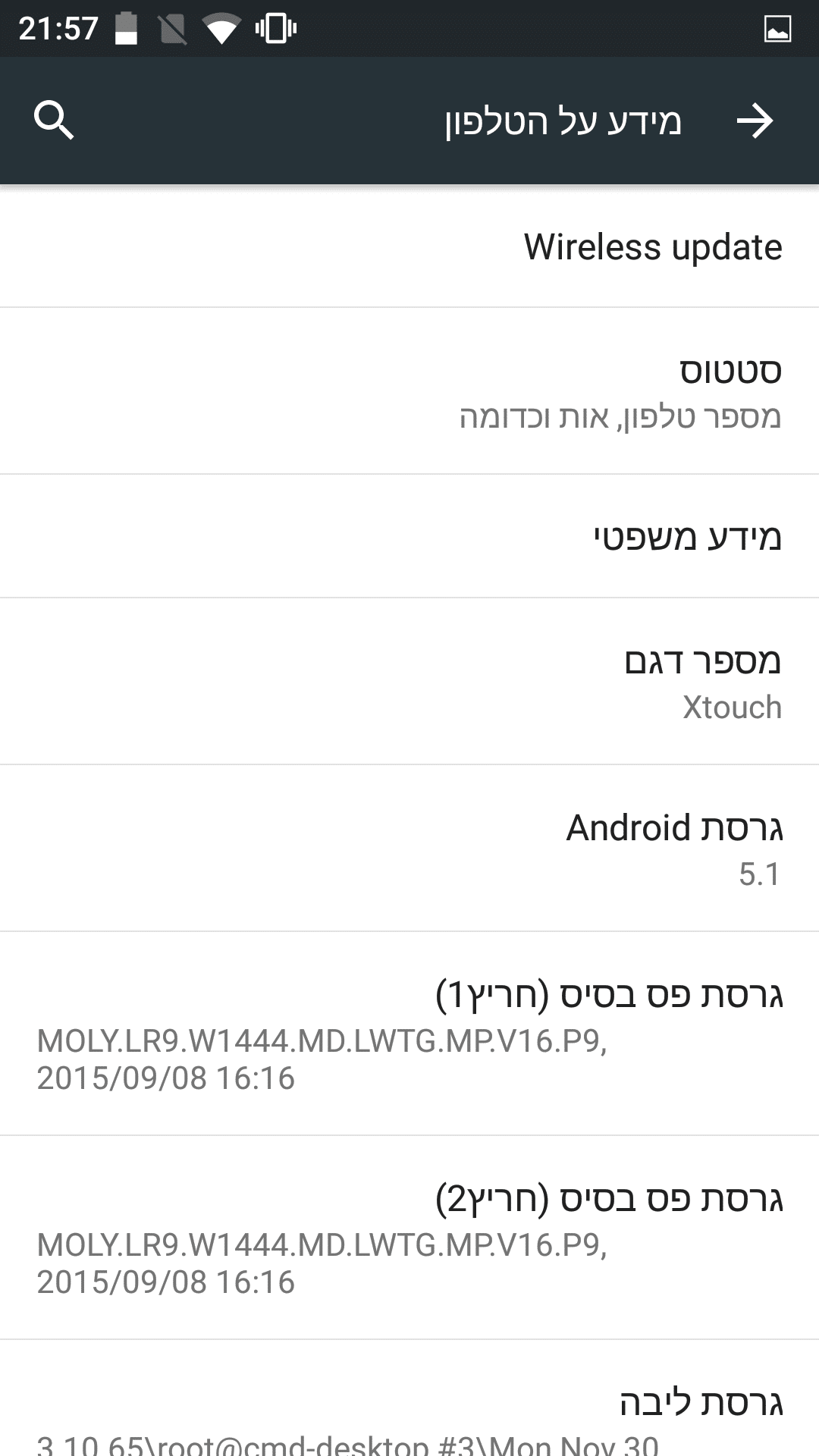Tap the גרסת ליבה (Kernel version) row
The width and height of the screenshot is (819, 1456).
tap(409, 1414)
